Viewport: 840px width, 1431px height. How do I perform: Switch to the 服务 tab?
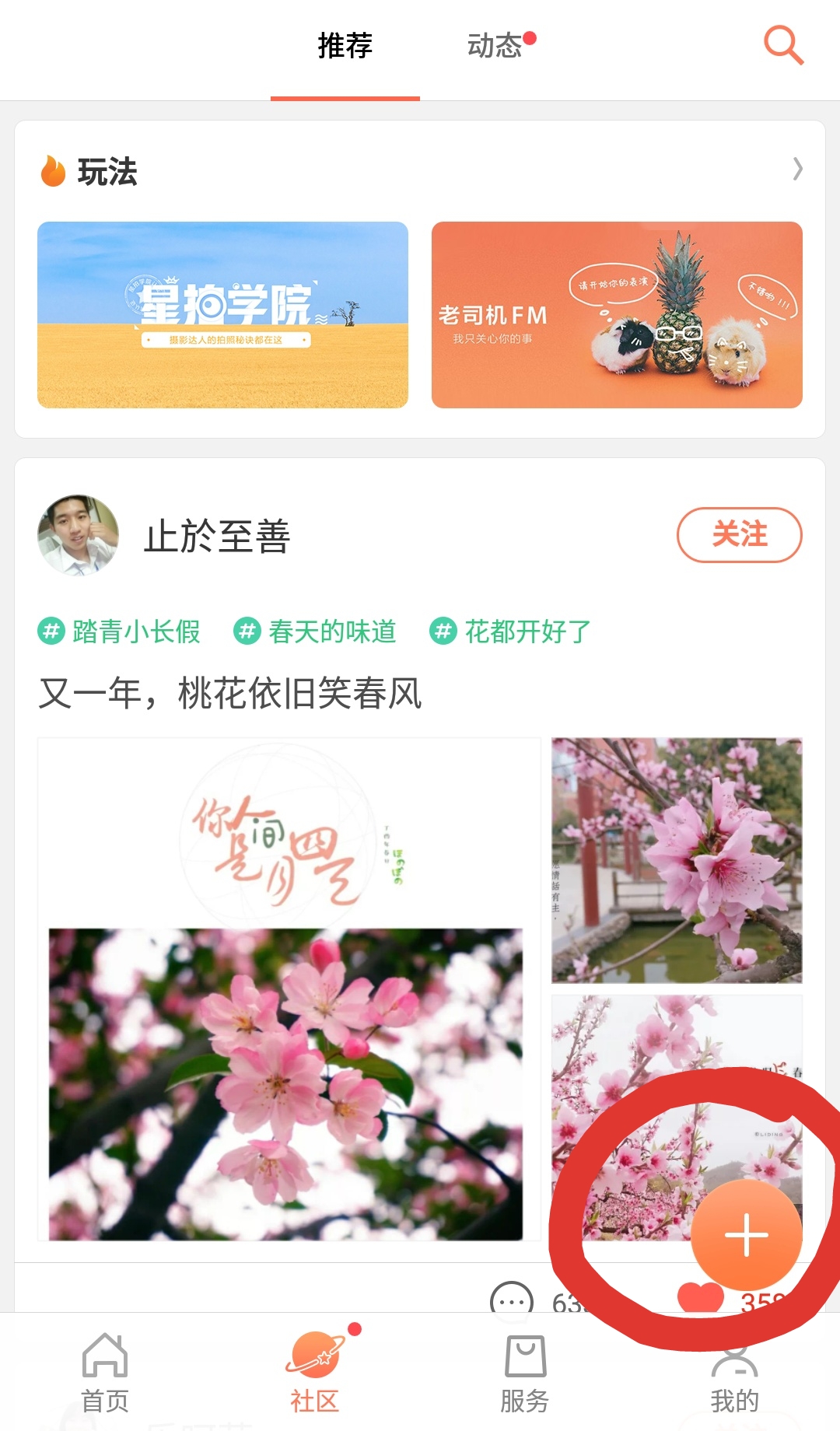(525, 1373)
